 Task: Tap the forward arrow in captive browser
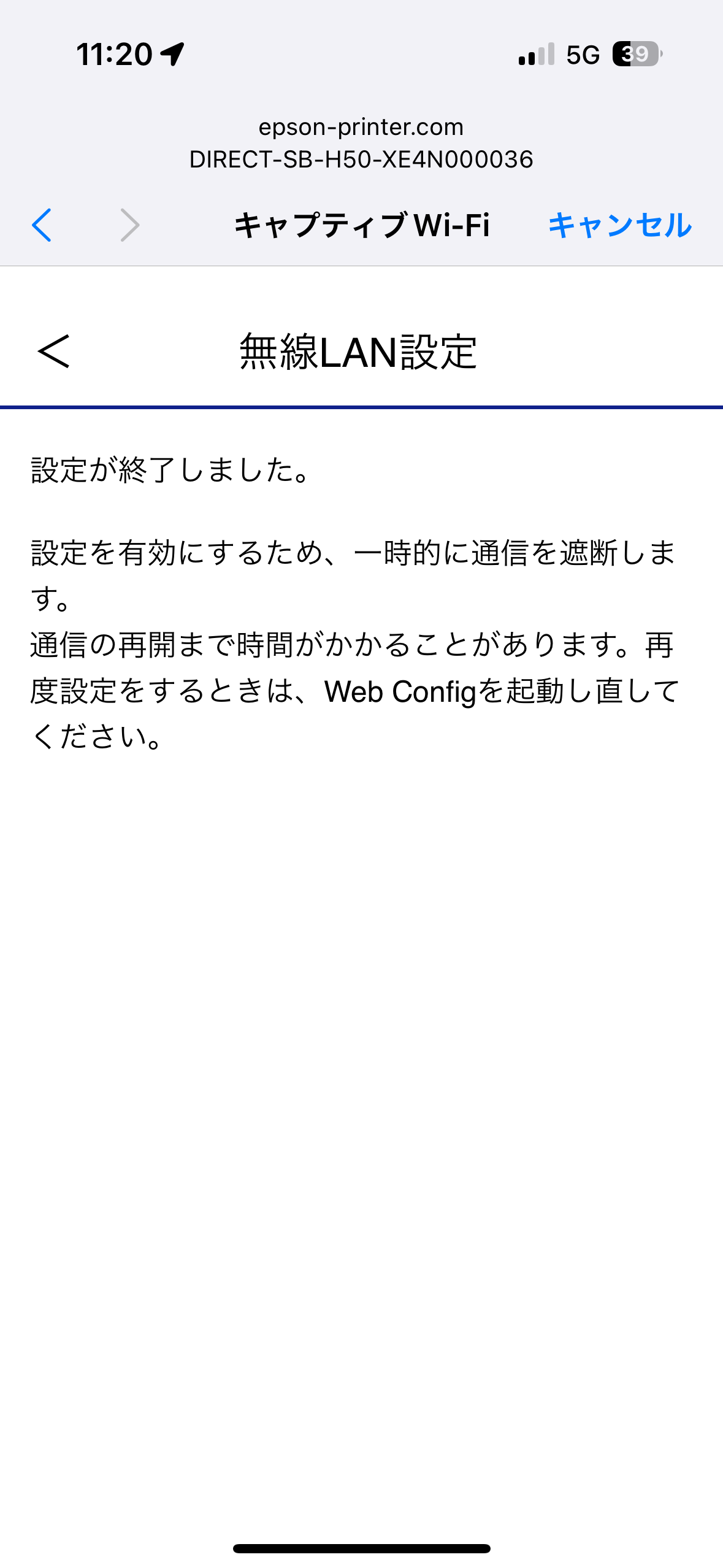point(129,225)
